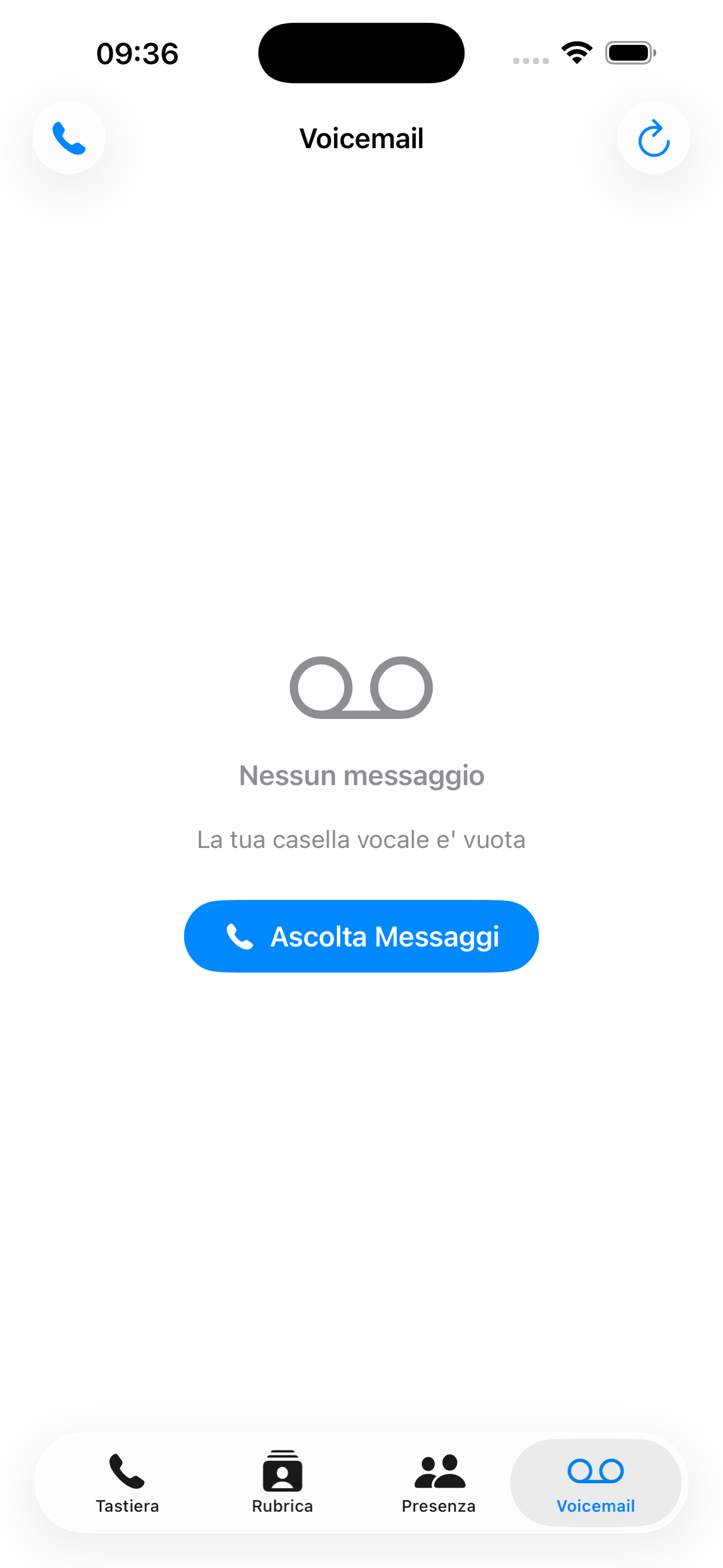Tap the Presenza people icon
This screenshot has width=723, height=1568.
pyautogui.click(x=439, y=1469)
